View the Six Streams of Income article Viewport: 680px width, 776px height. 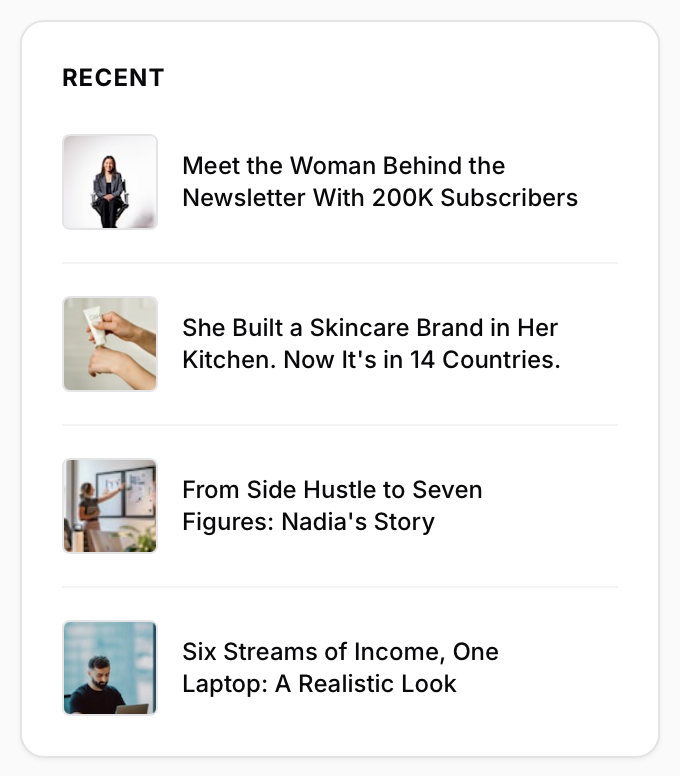(340, 668)
